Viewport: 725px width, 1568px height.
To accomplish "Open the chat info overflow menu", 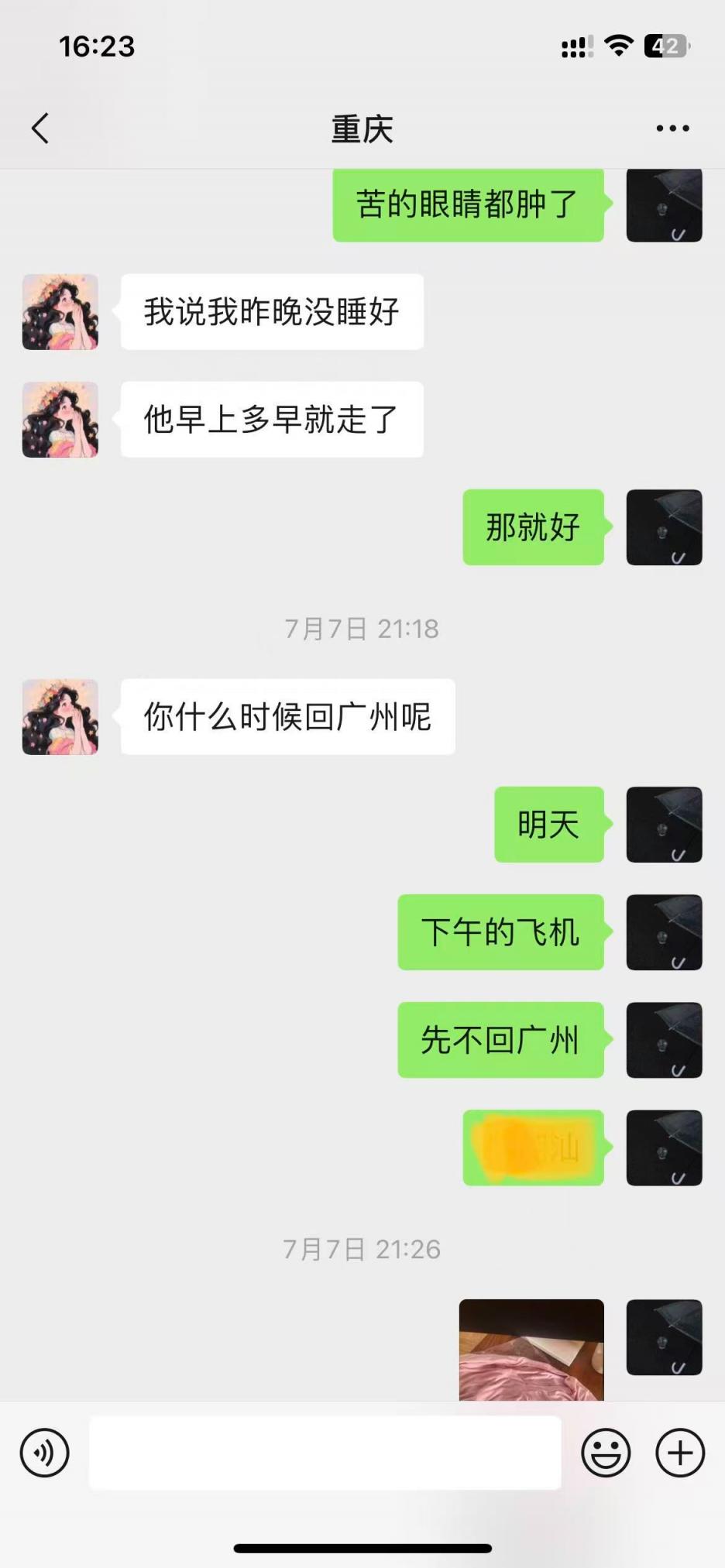I will (x=672, y=129).
